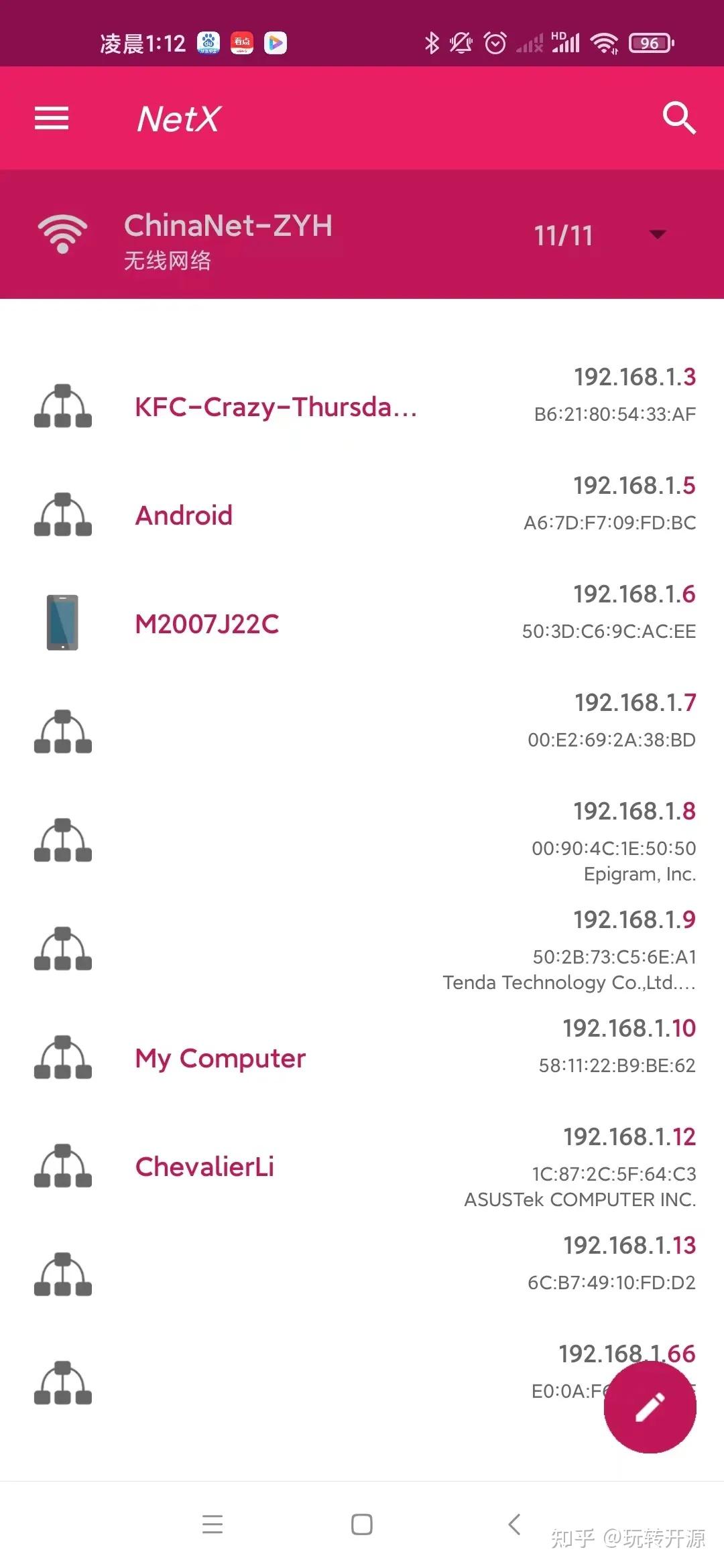Open the device at 192.168.1.7
The width and height of the screenshot is (724, 1568).
[362, 732]
